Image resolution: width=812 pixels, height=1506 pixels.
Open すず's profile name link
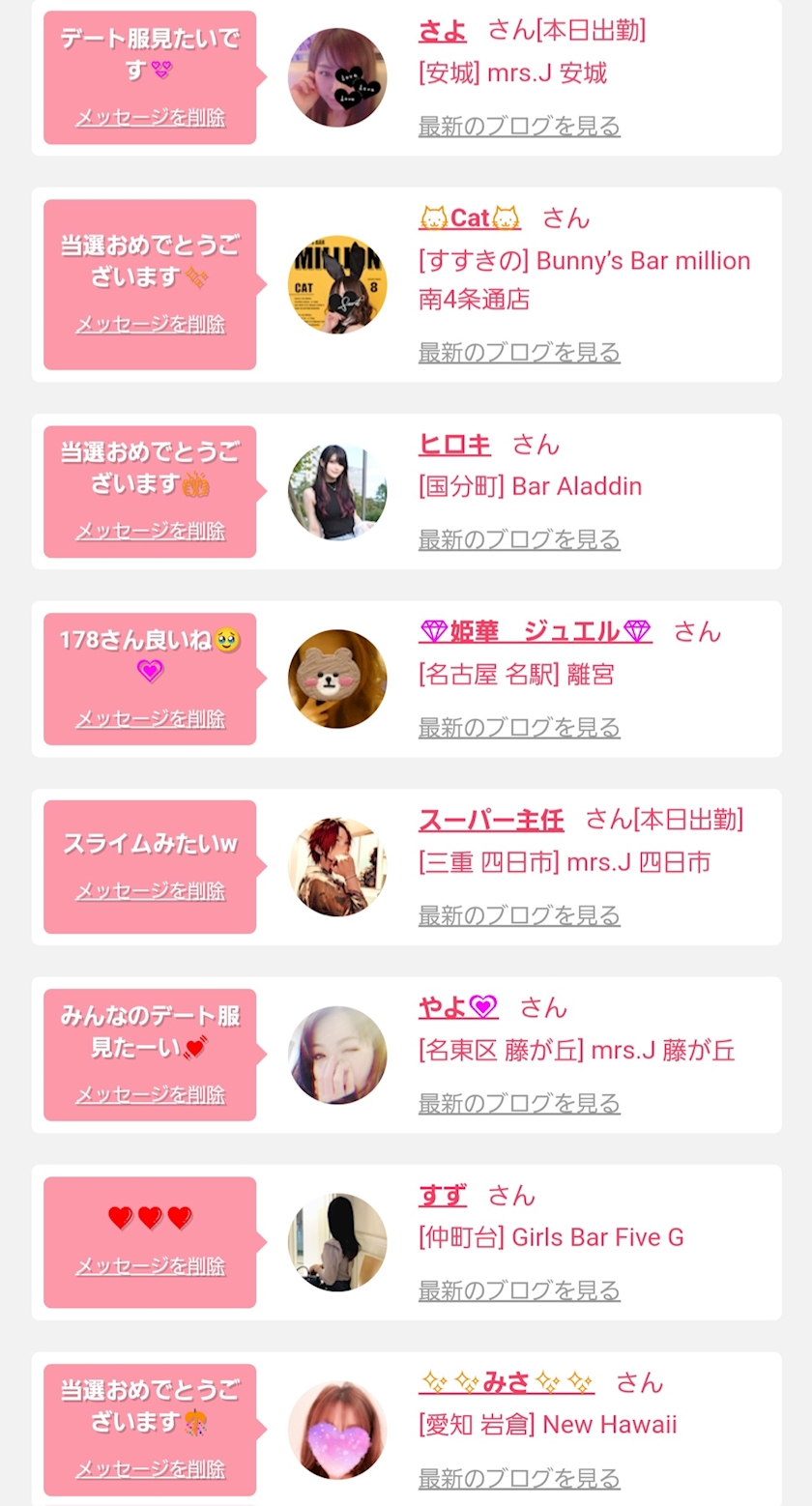(443, 1196)
